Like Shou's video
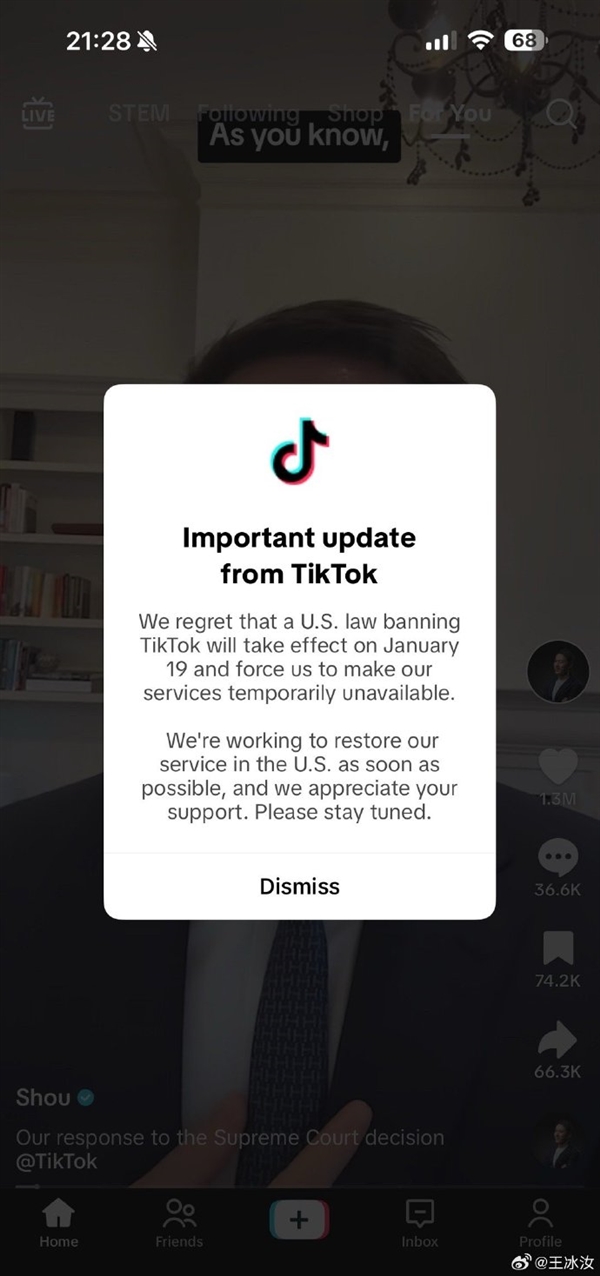This screenshot has height=1276, width=600. [x=557, y=766]
